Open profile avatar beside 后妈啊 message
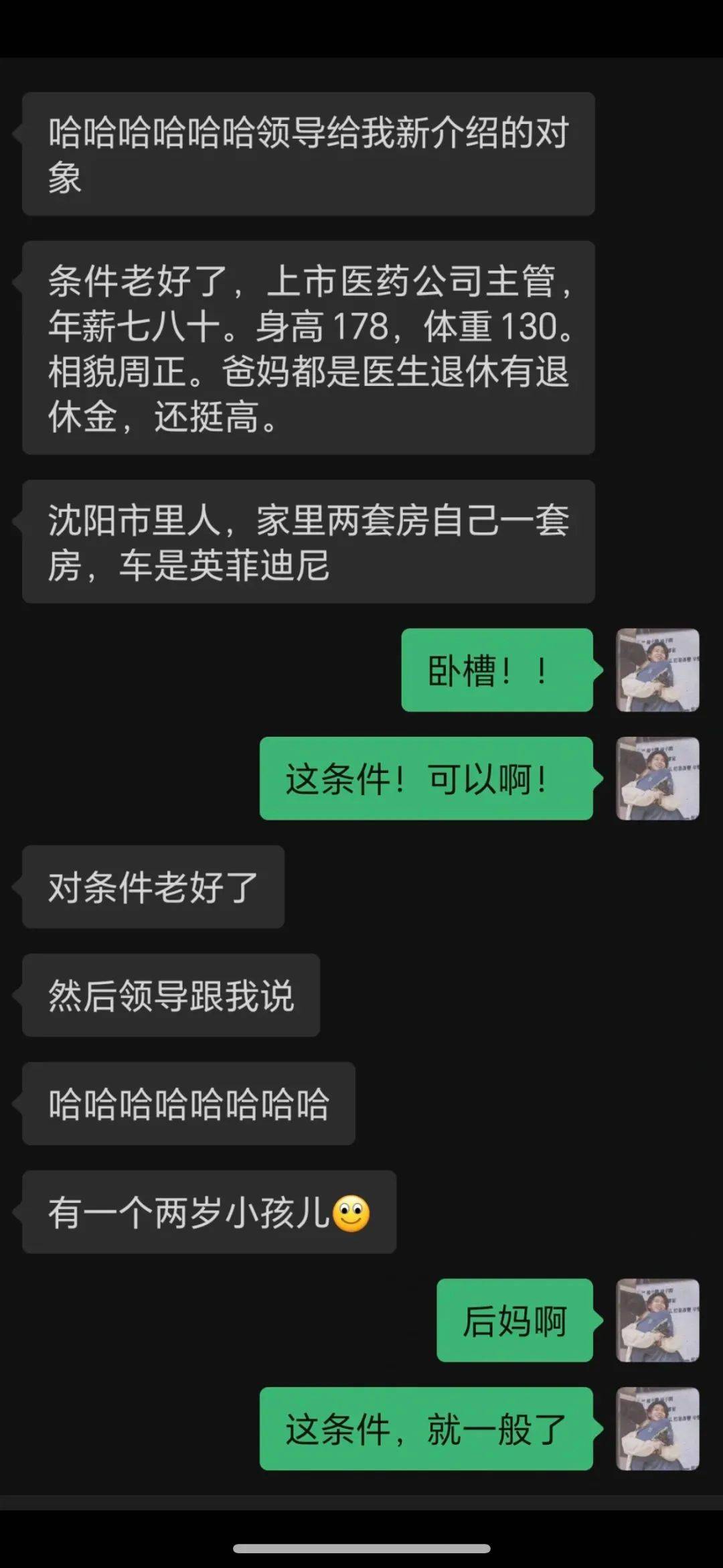The width and height of the screenshot is (723, 1568). click(x=657, y=1320)
